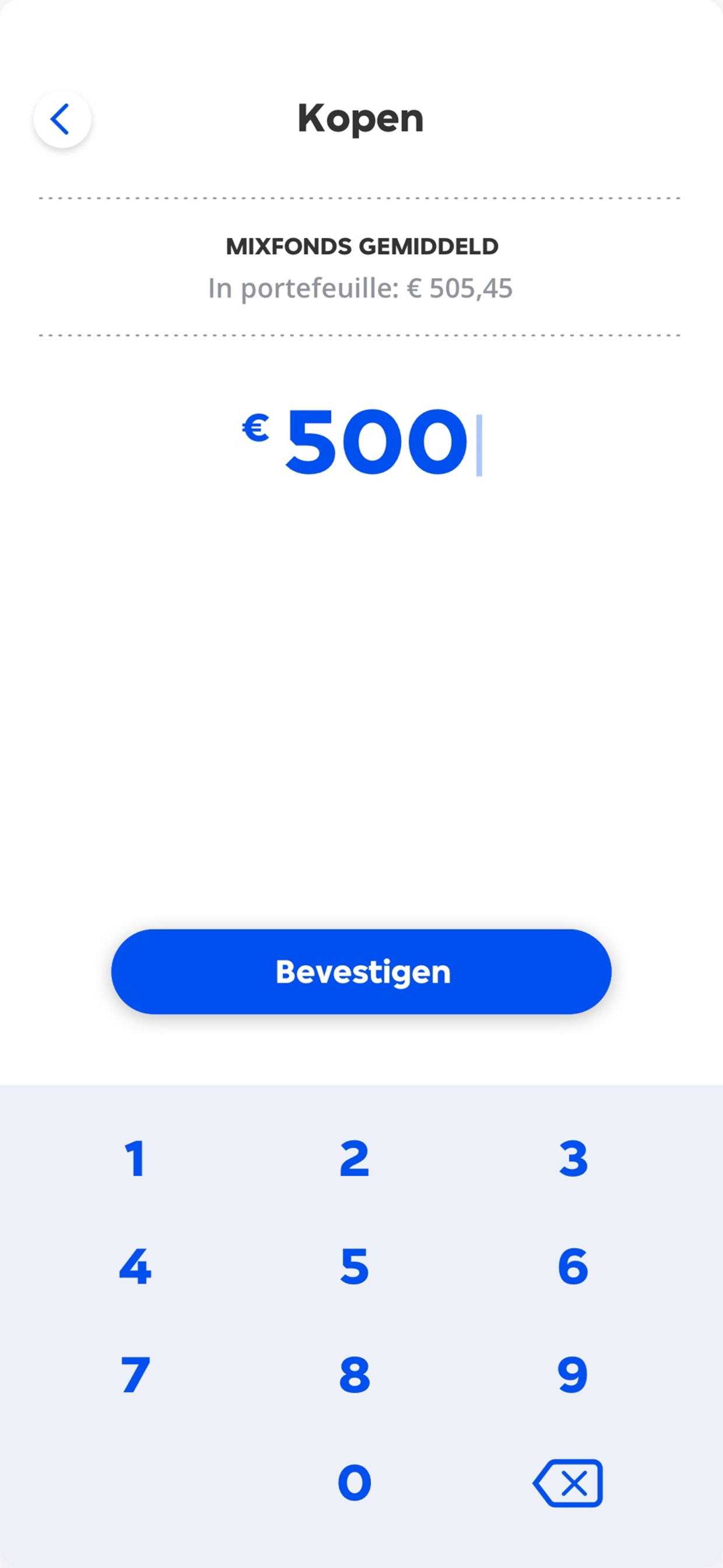Image resolution: width=723 pixels, height=1568 pixels.
Task: Delete last digit with backspace key
Action: pyautogui.click(x=568, y=1483)
